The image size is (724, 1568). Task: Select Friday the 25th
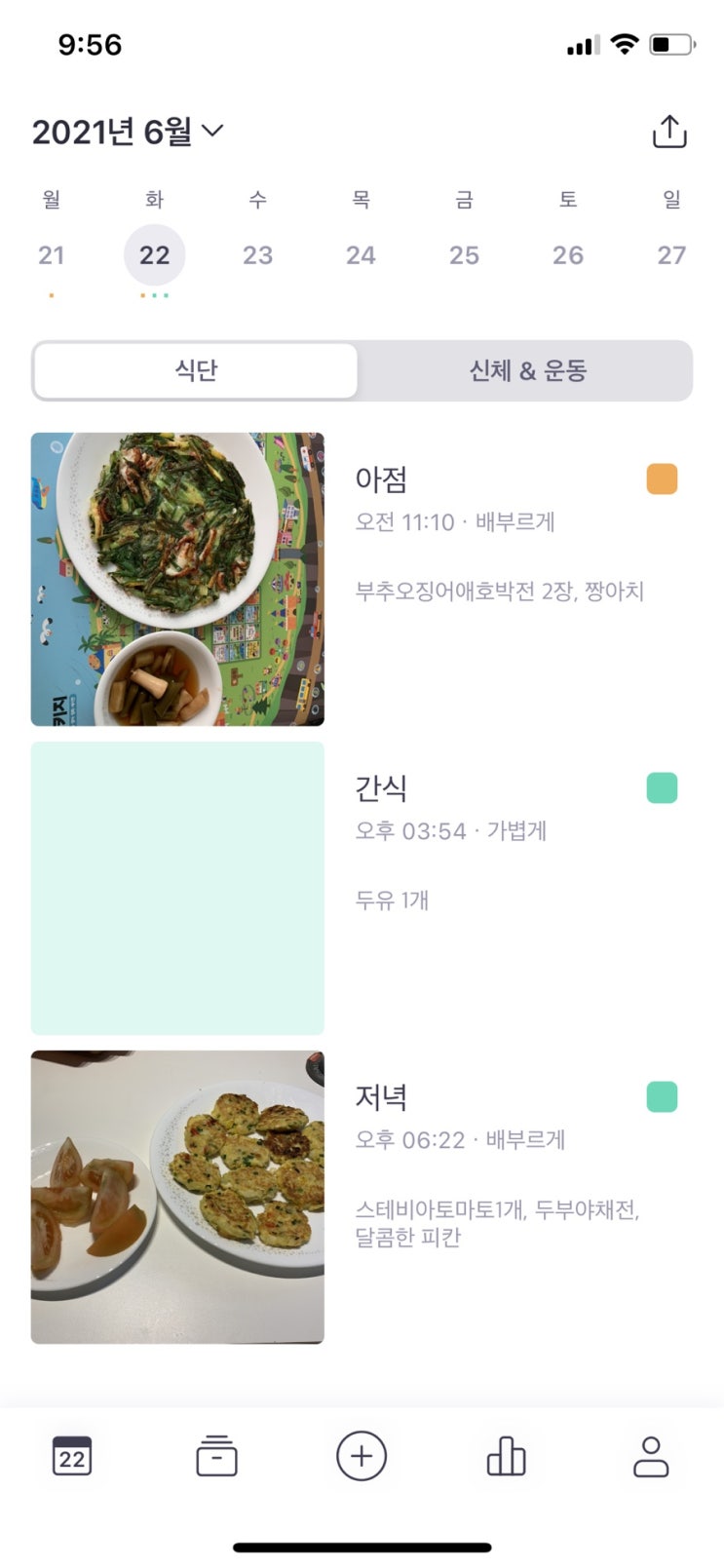pos(464,255)
